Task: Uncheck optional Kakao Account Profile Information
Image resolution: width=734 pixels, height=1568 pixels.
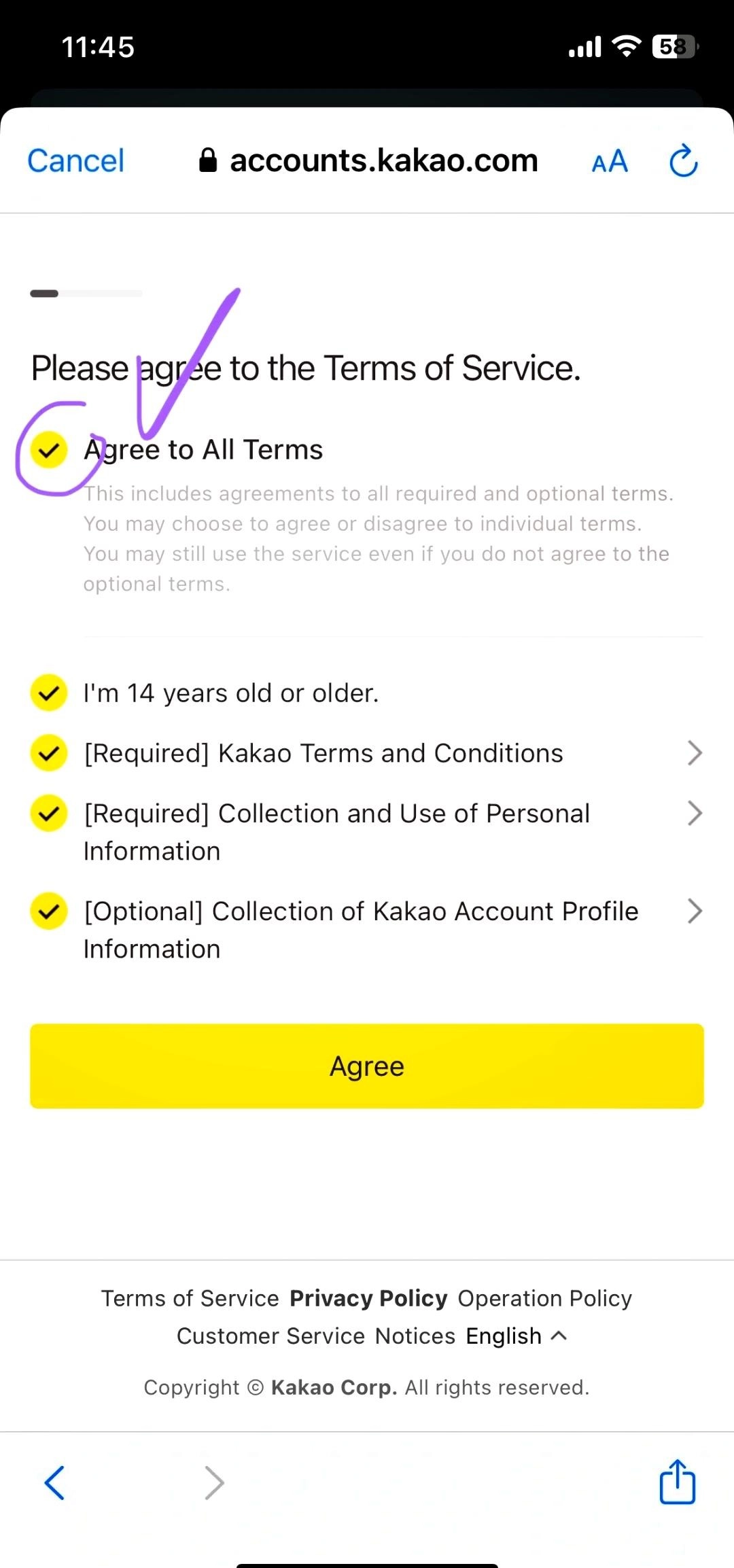Action: 49,911
